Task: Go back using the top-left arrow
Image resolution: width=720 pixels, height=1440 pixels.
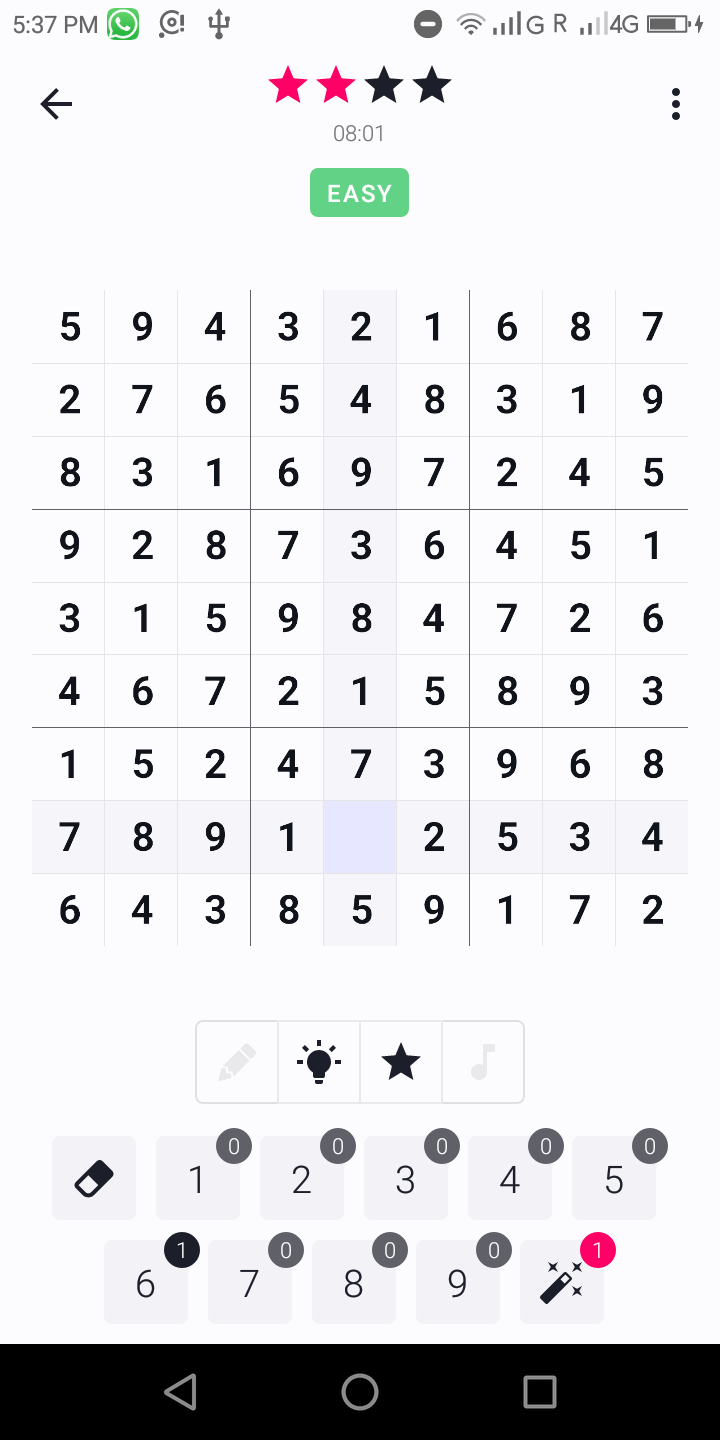Action: tap(56, 104)
